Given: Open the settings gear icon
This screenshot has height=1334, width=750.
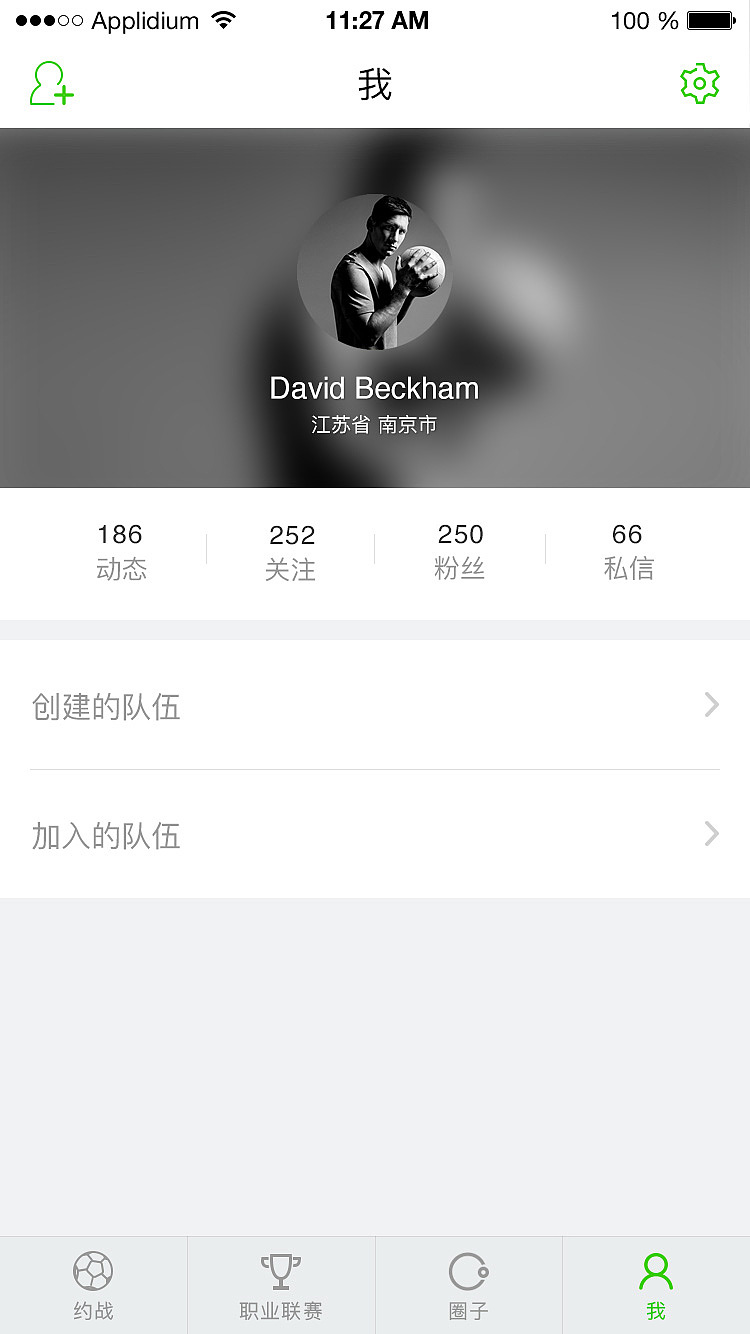Looking at the screenshot, I should 699,84.
